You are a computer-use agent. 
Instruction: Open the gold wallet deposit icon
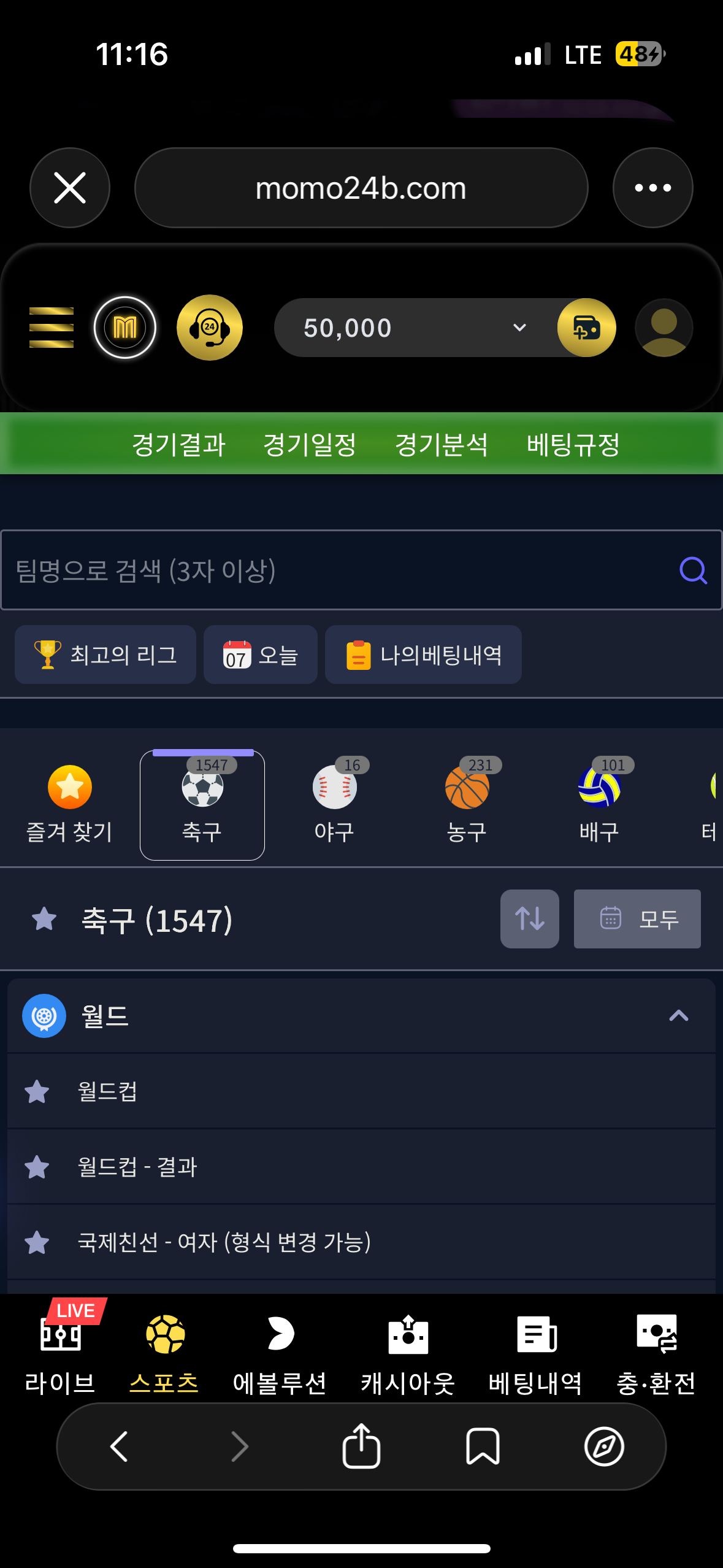(586, 328)
